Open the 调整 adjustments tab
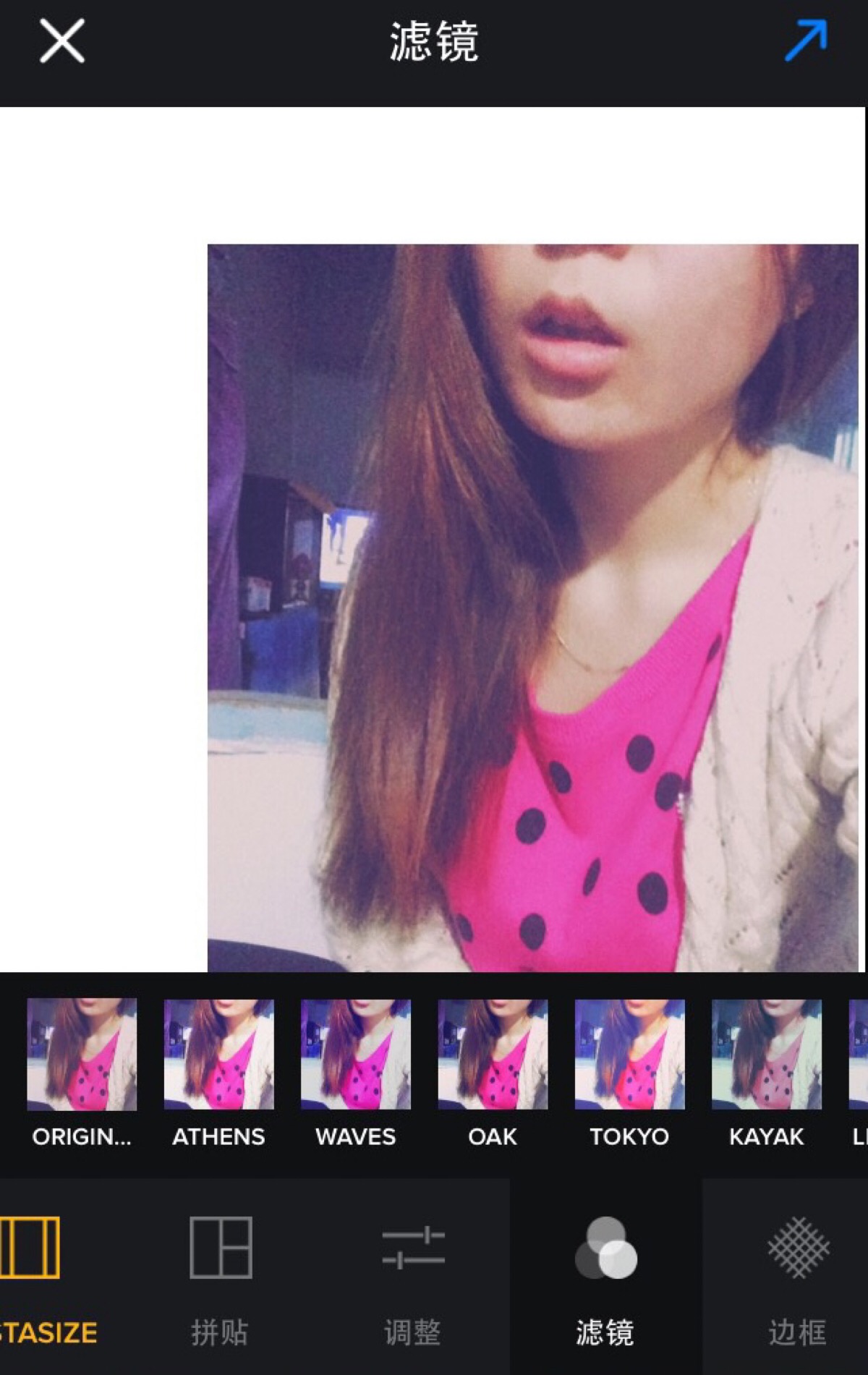The height and width of the screenshot is (1375, 868). (412, 1277)
